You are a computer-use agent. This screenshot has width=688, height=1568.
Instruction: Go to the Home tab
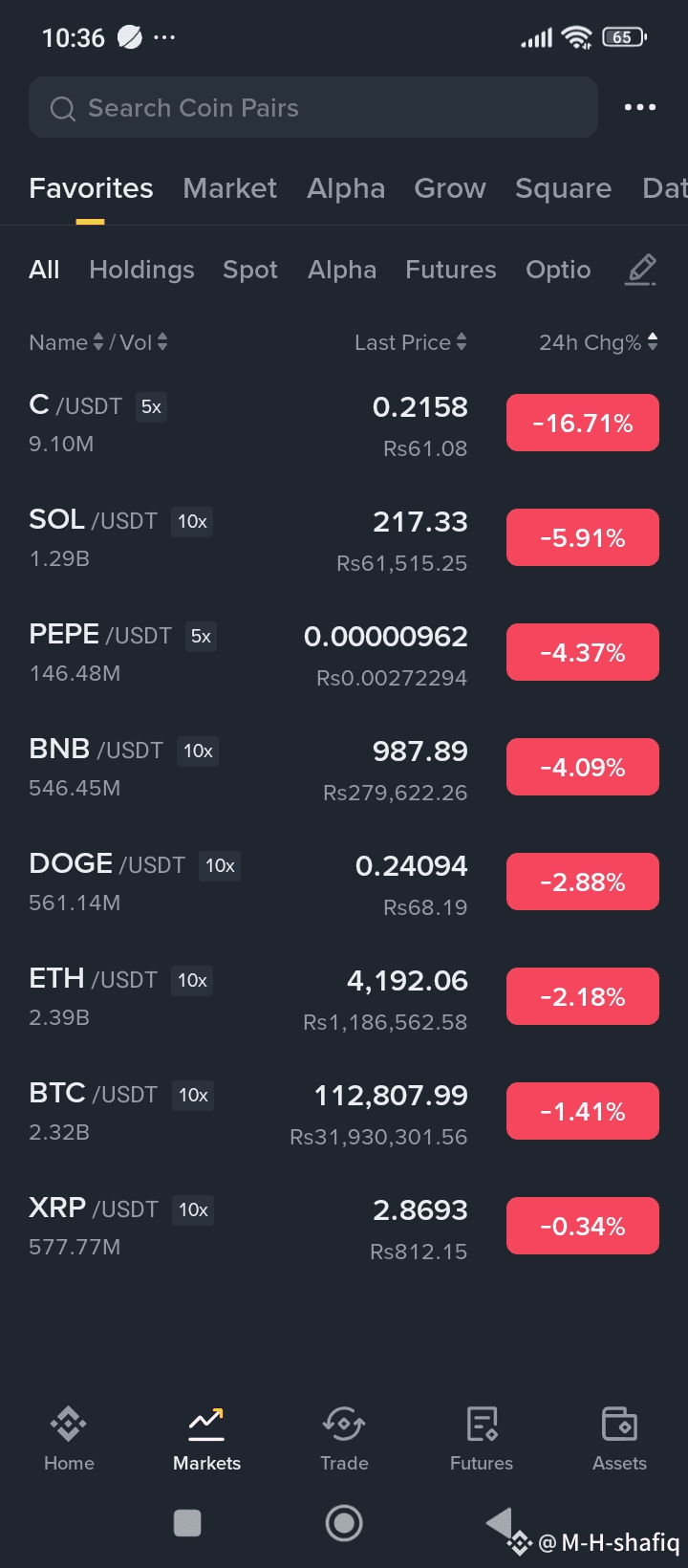click(69, 1439)
